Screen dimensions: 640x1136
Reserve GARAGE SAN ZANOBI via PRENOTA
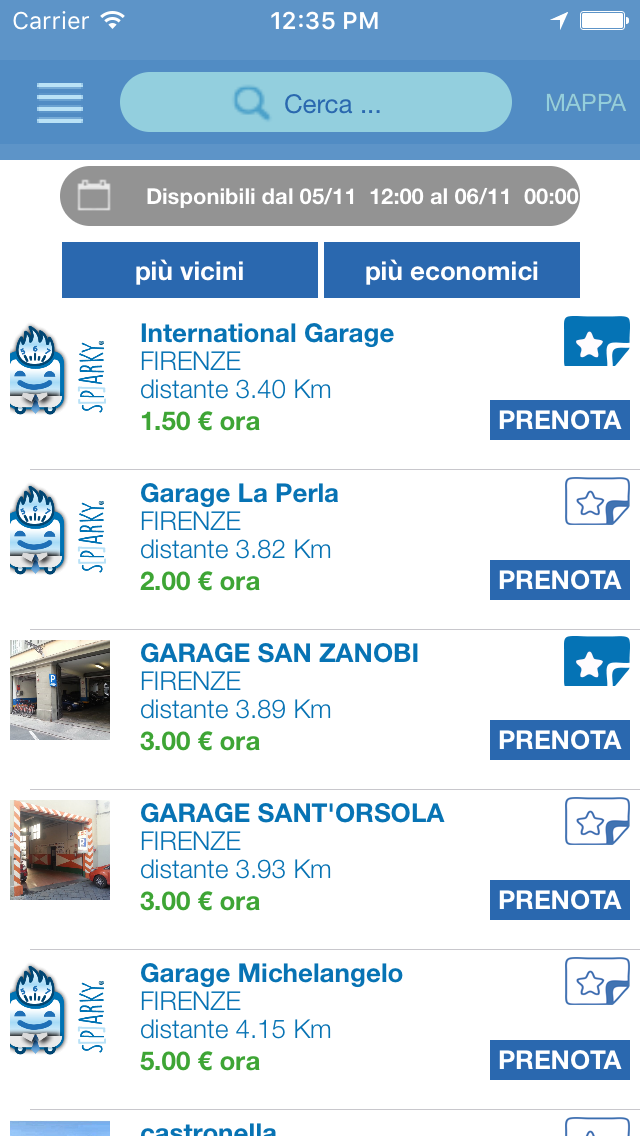(560, 740)
